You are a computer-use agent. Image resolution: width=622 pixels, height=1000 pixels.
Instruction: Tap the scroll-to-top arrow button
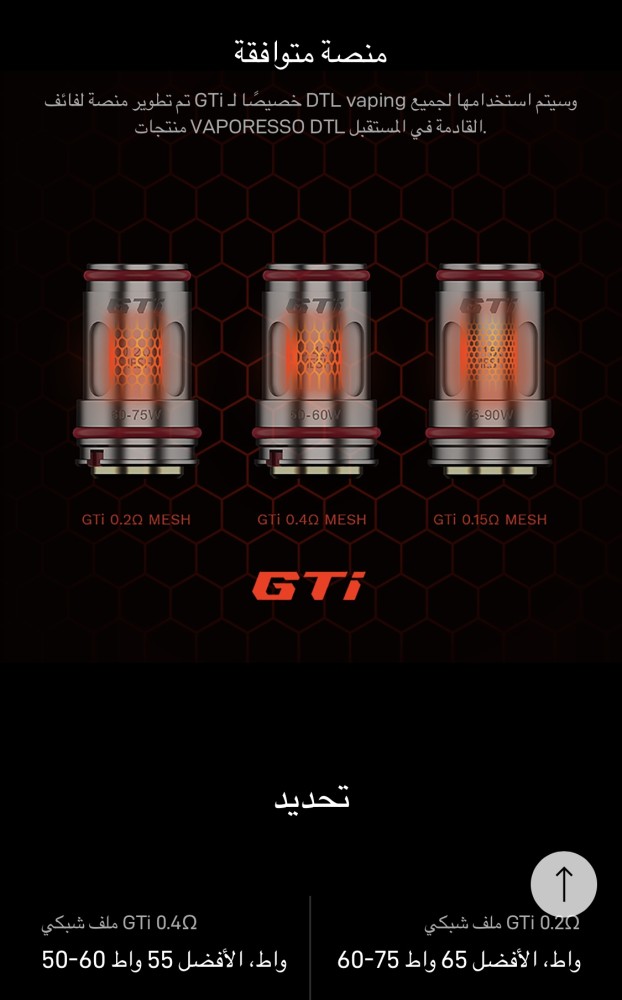coord(563,884)
